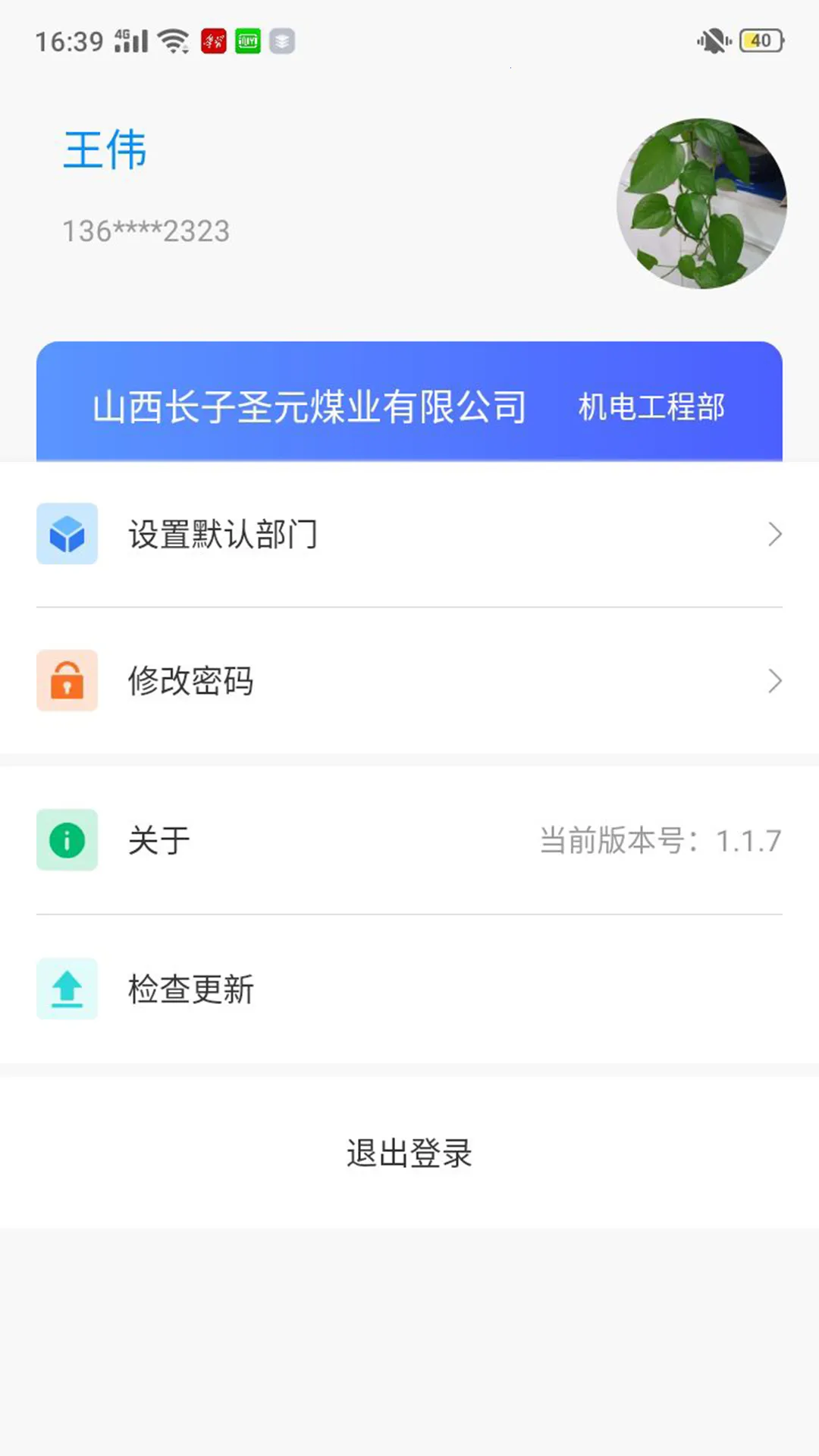Tap the green info icon beside 关于

coord(67,840)
